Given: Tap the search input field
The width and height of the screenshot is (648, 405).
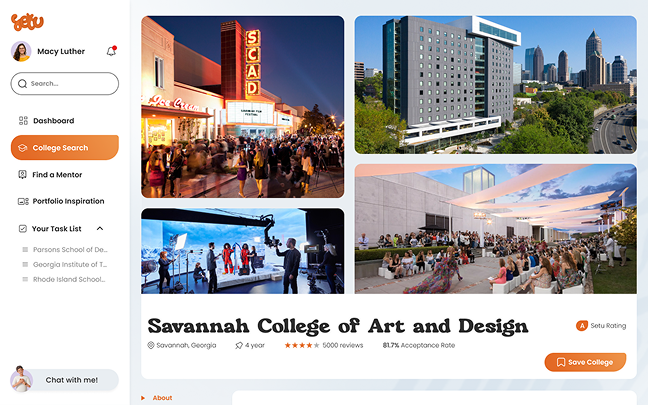Looking at the screenshot, I should point(65,84).
